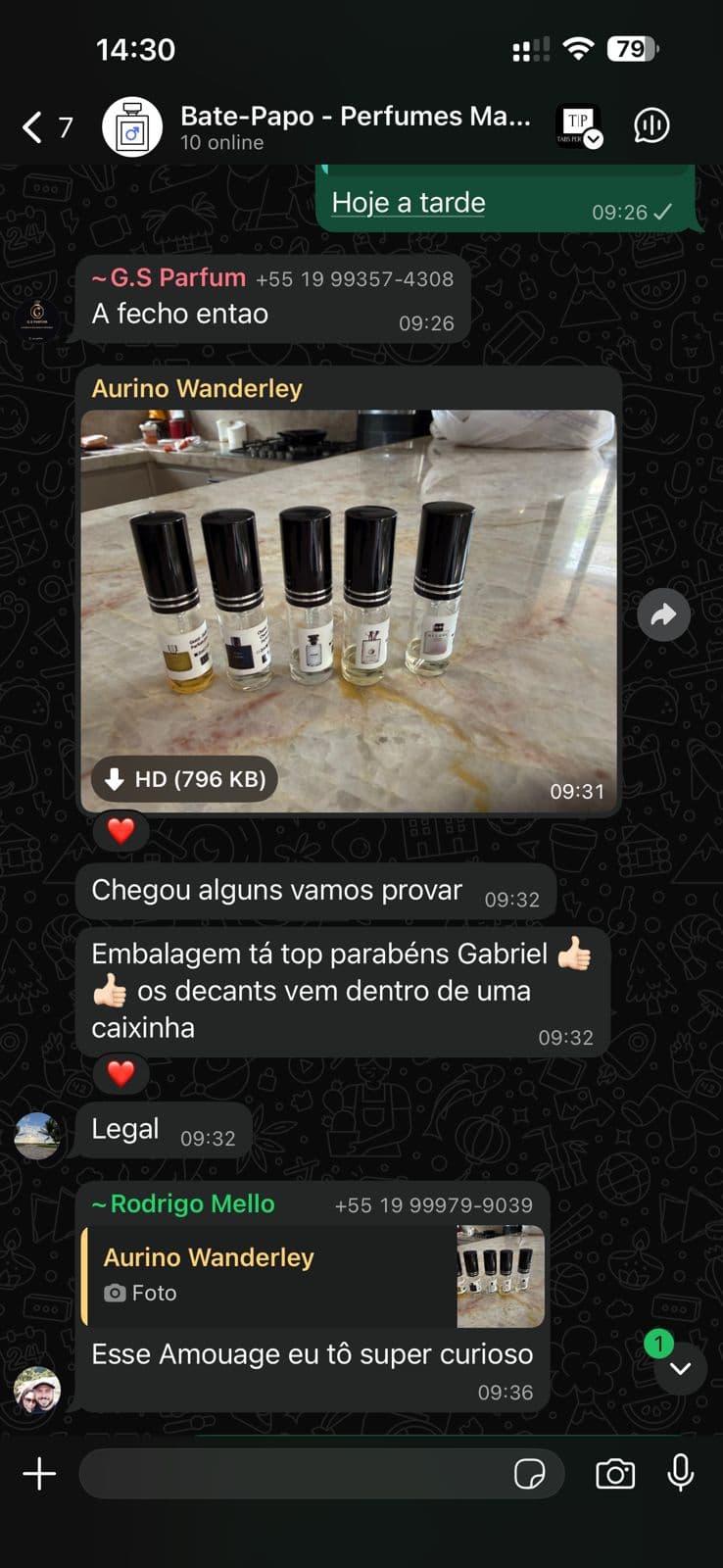Open the camera from the message bar
Screen dimensions: 723x1568
[615, 1473]
